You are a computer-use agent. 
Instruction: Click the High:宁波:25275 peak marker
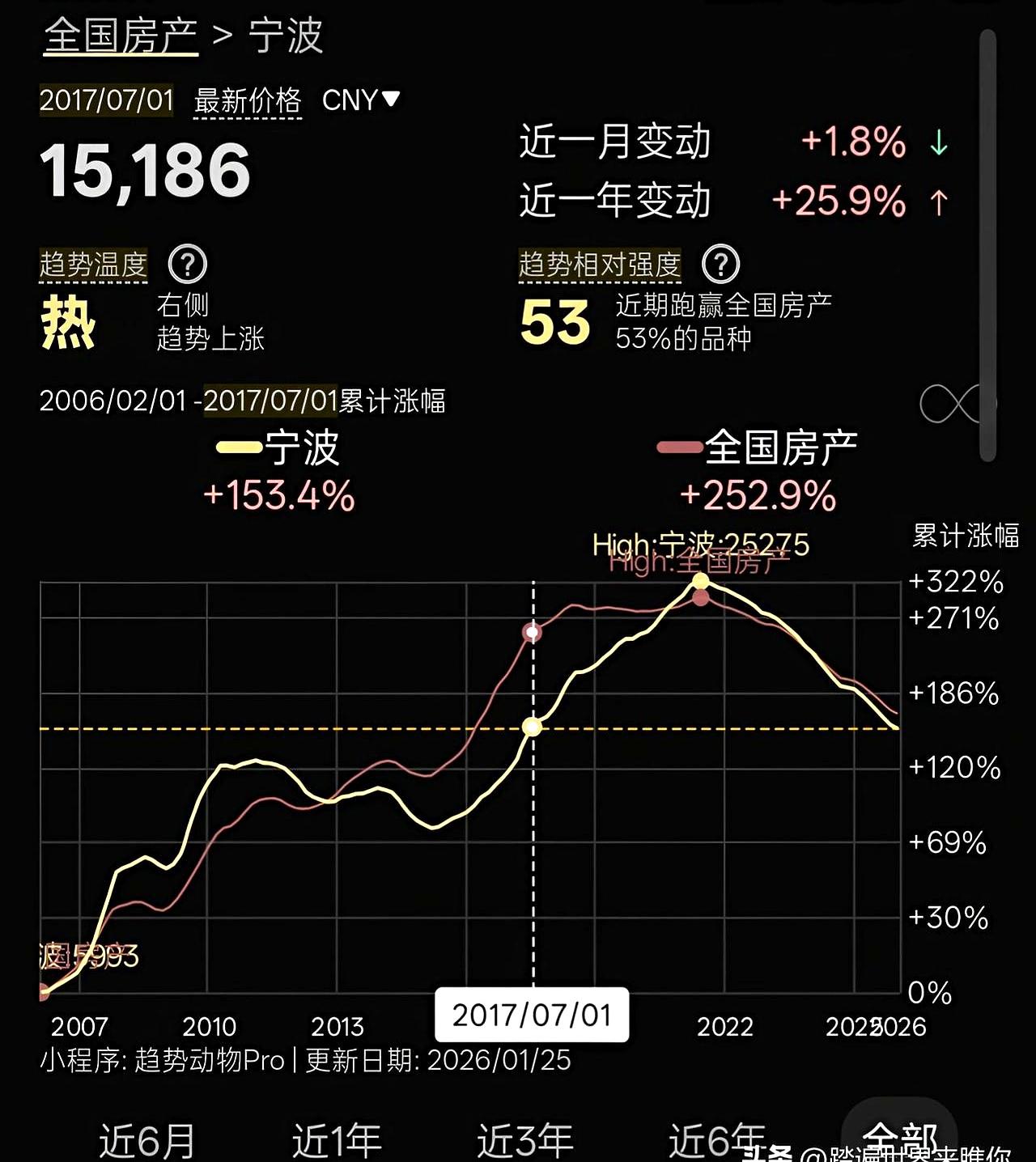[x=699, y=579]
